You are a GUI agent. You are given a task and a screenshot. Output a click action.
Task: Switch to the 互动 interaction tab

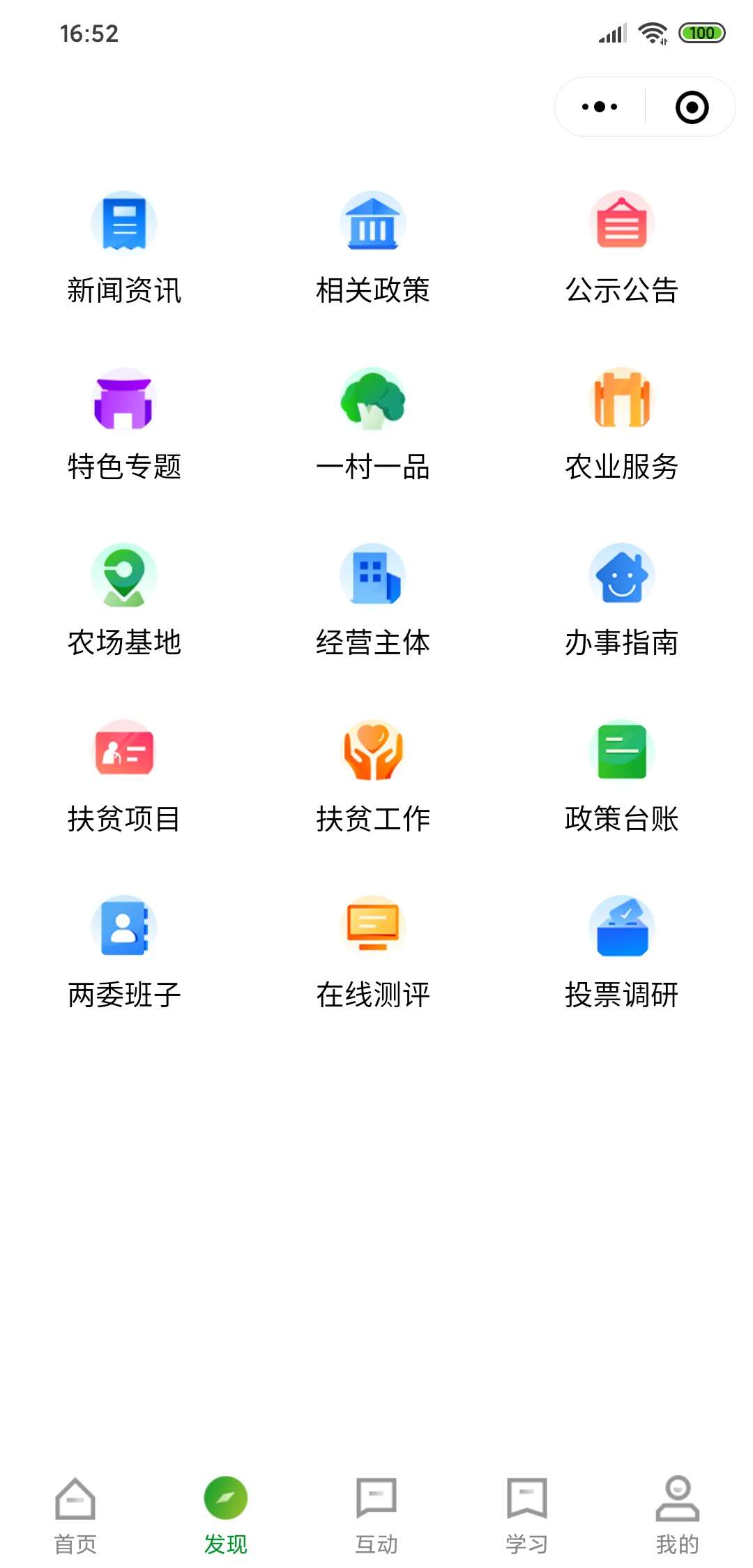pos(376,1515)
